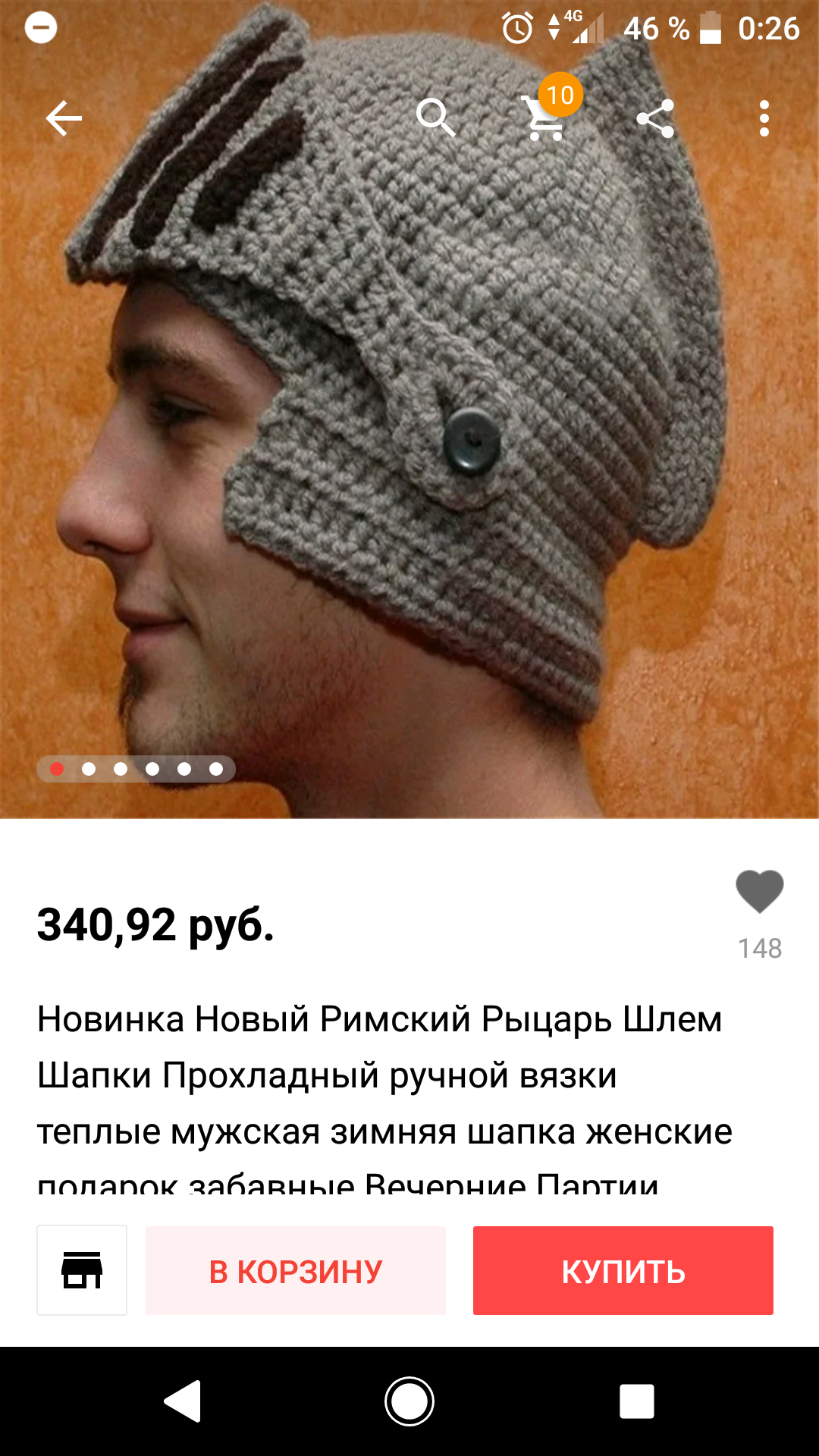Tap the КУПИТЬ button to buy now

tap(623, 1270)
